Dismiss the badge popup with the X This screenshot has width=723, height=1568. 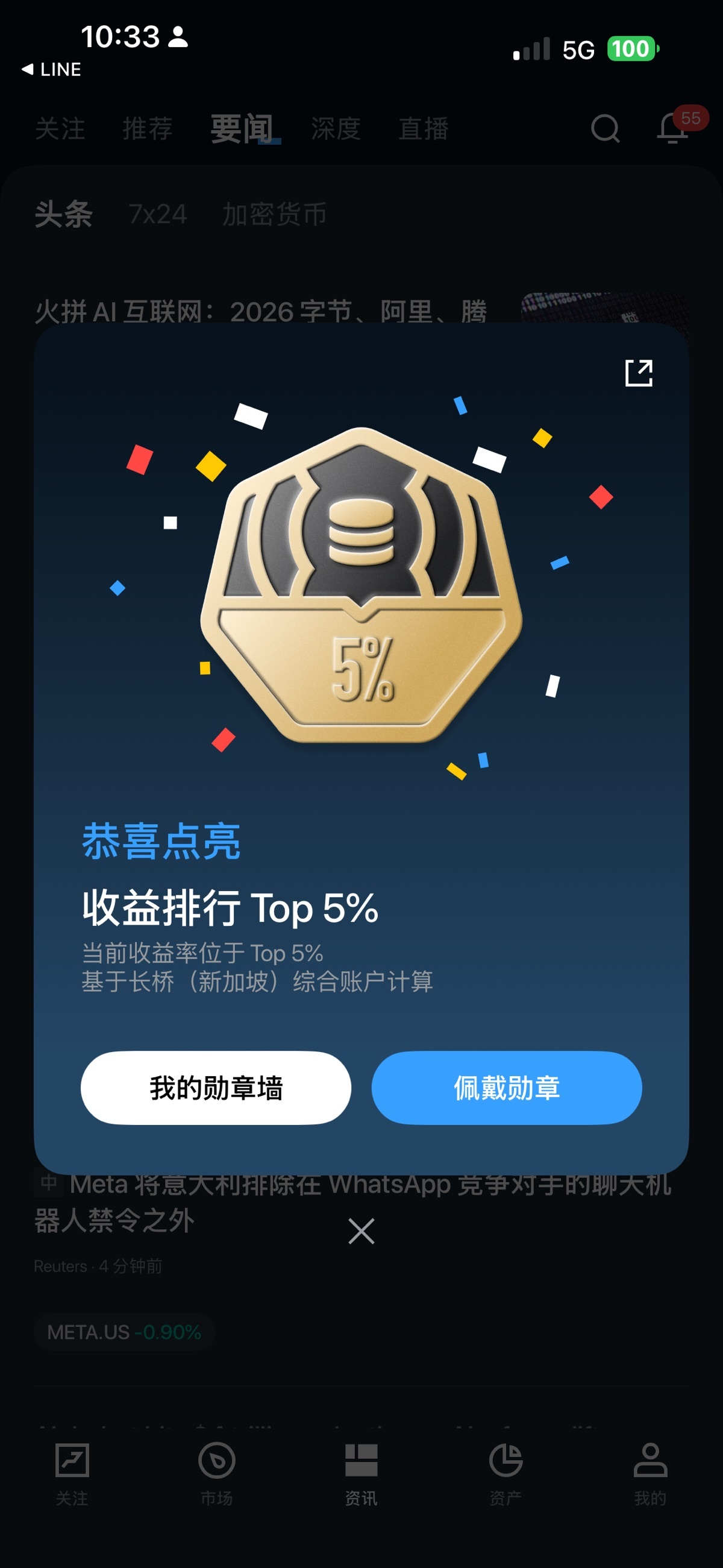point(361,1231)
